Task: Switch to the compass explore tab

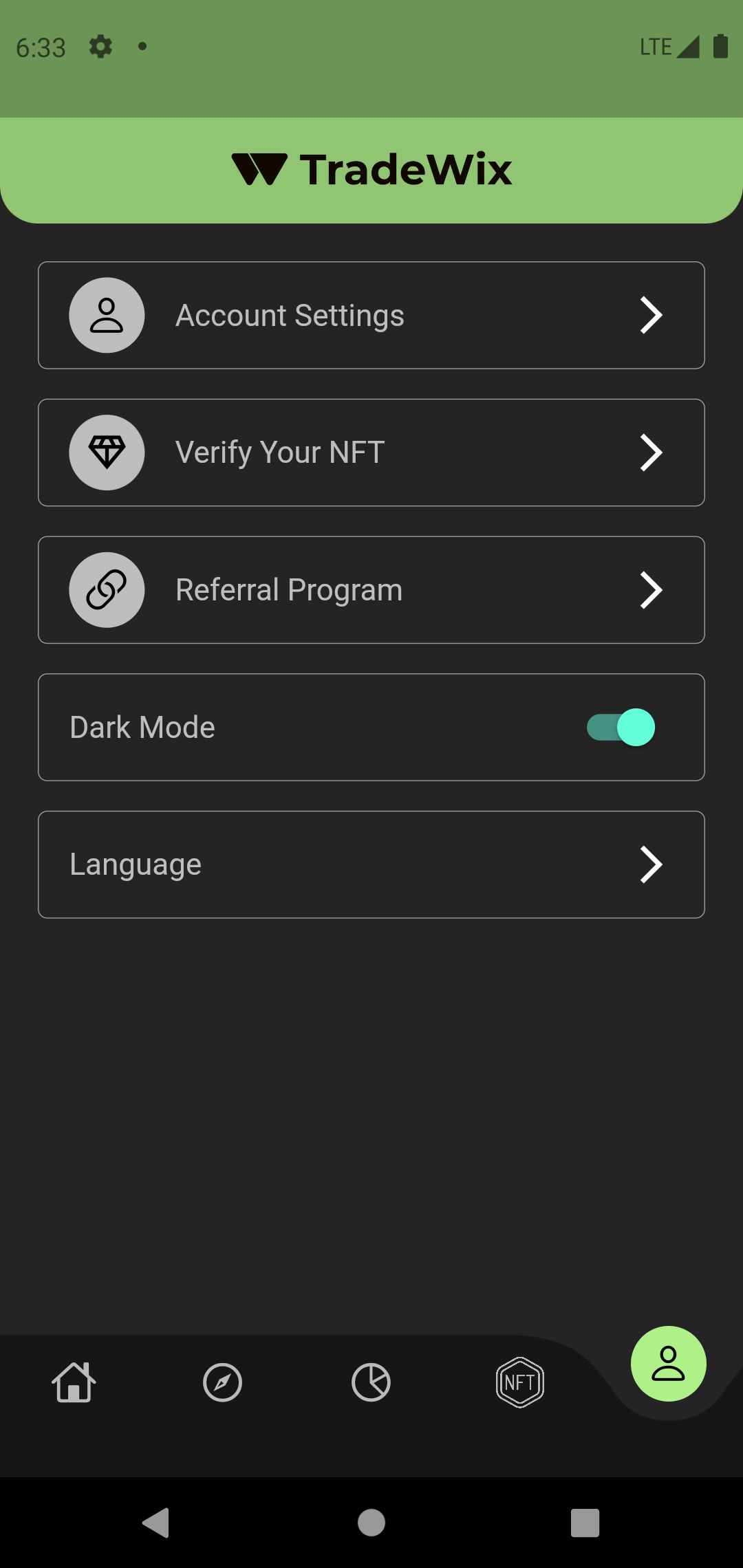Action: coord(222,1382)
